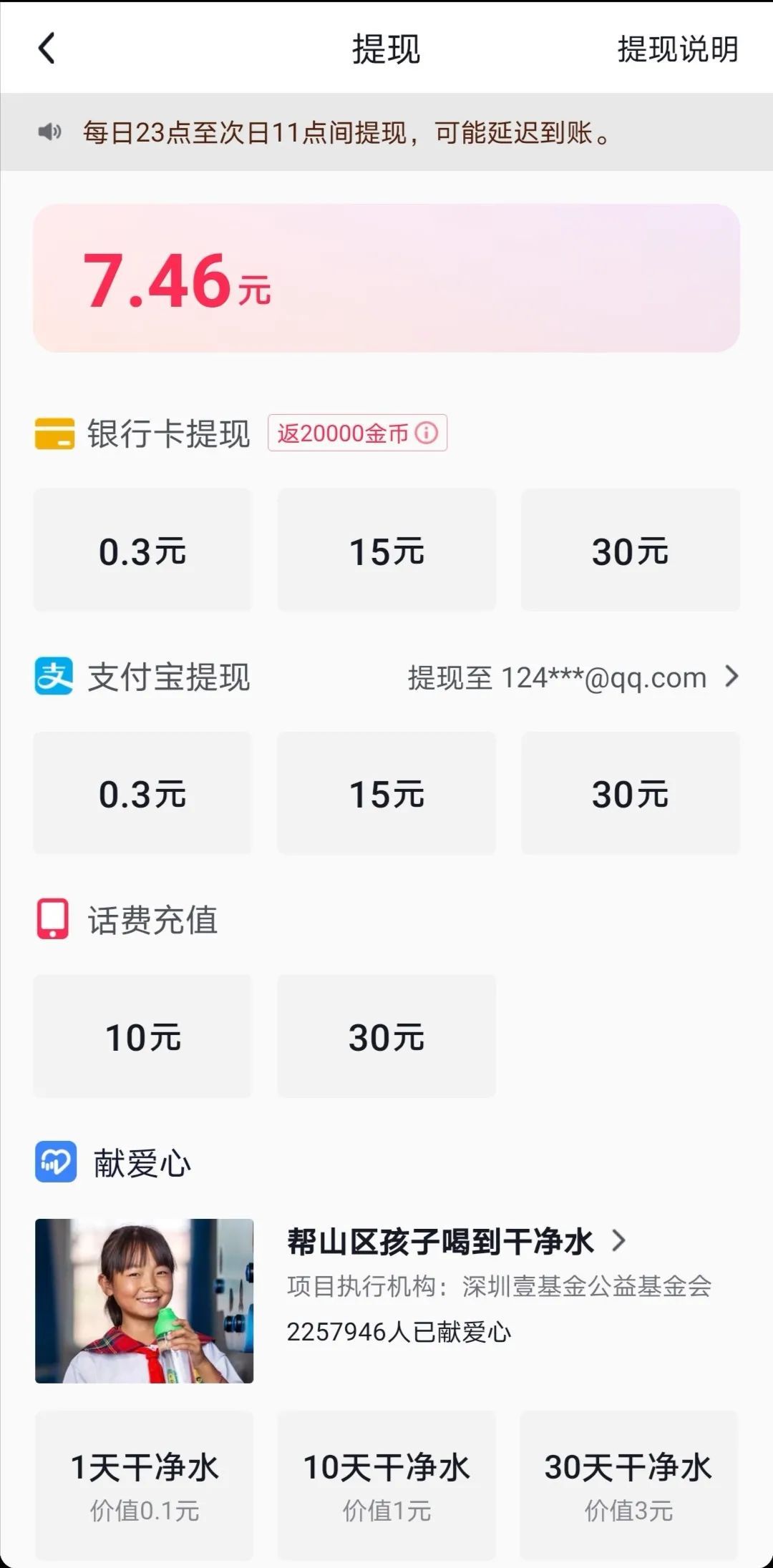This screenshot has height=1568, width=773.
Task: Select 0.3元 under 银行卡提现
Action: 142,550
